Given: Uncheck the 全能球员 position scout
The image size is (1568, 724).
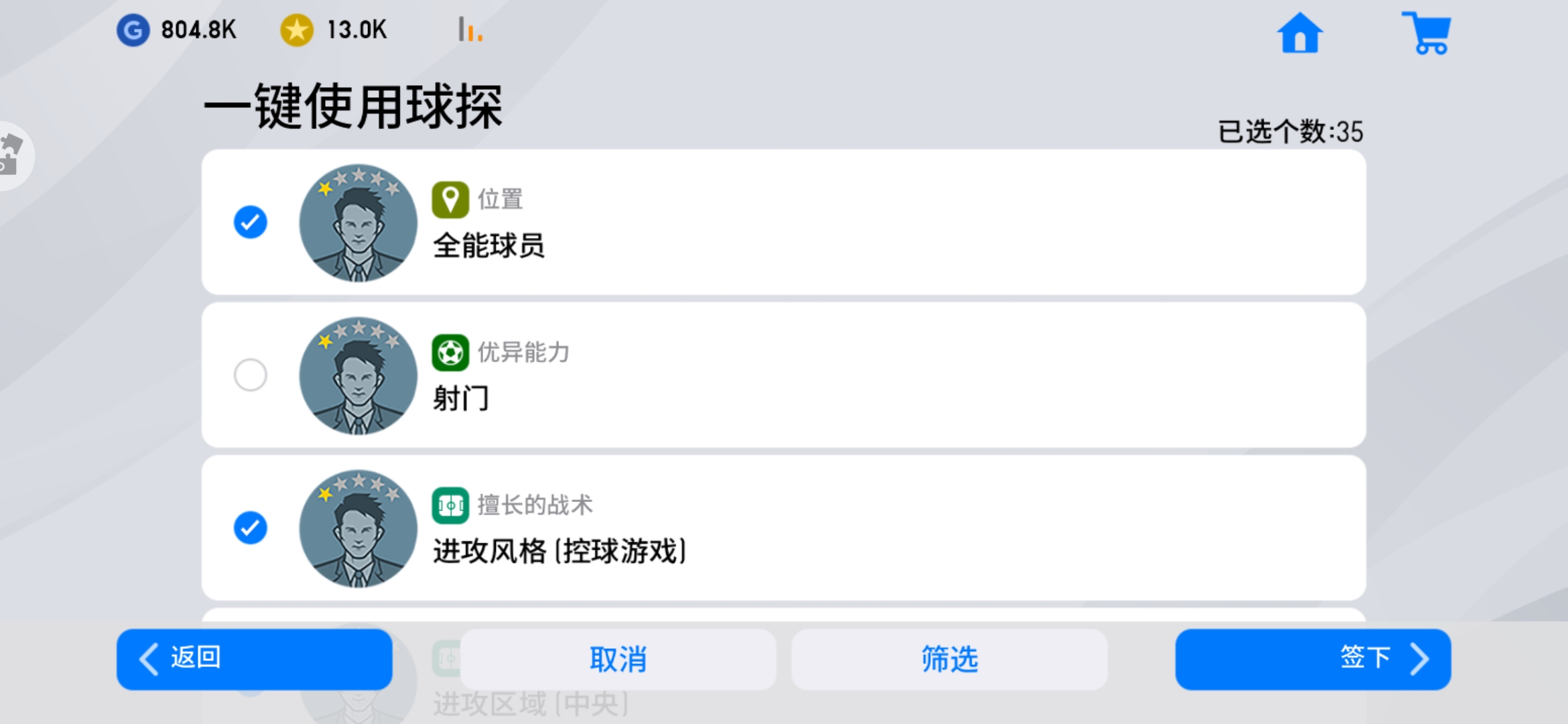Looking at the screenshot, I should tap(251, 222).
